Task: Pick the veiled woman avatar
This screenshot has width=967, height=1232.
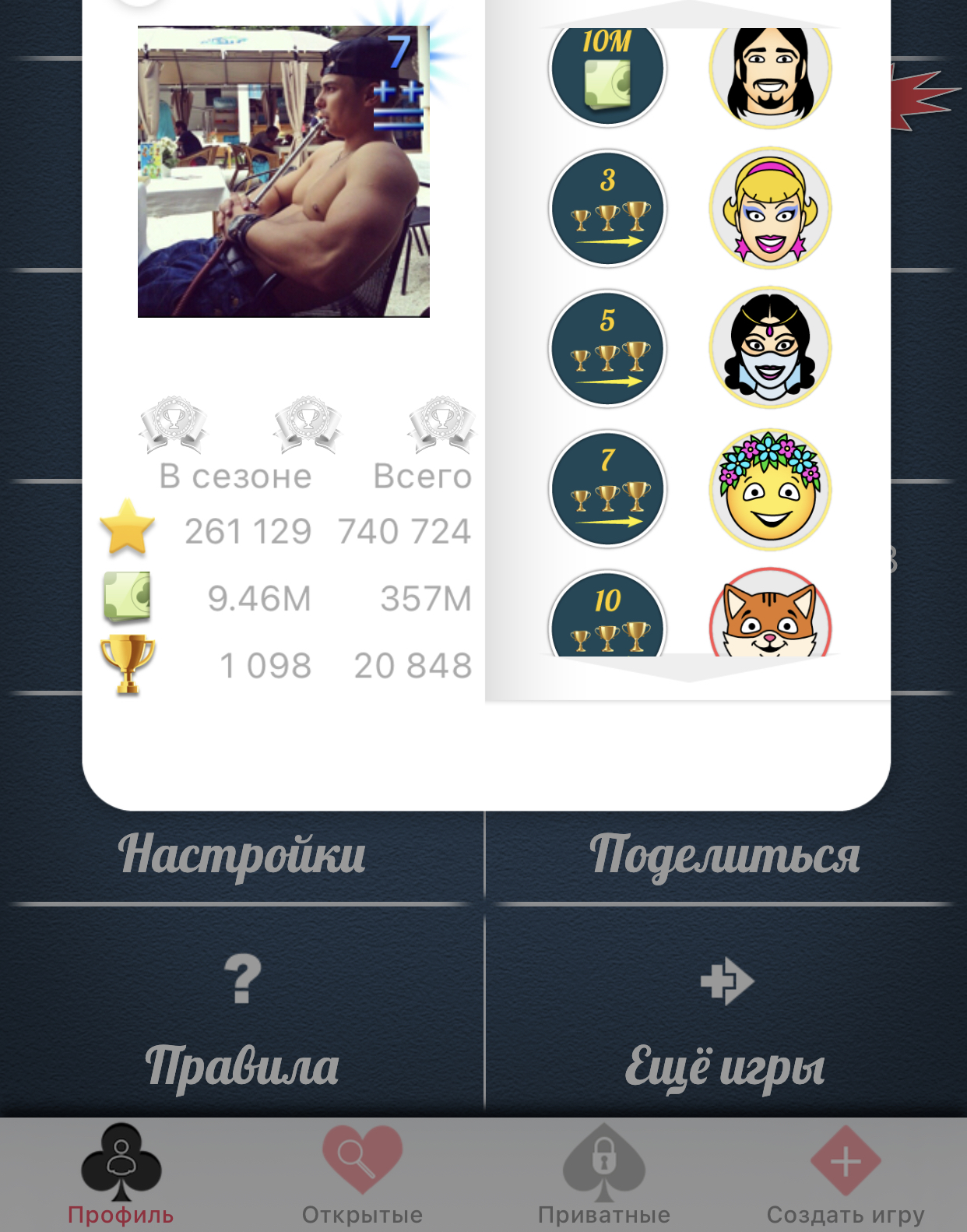Action: coord(771,349)
